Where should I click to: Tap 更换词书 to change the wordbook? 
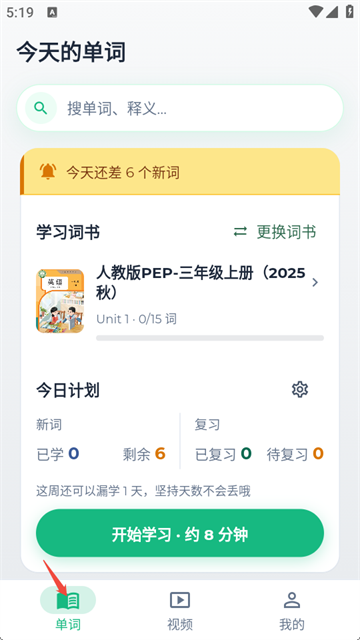point(275,232)
